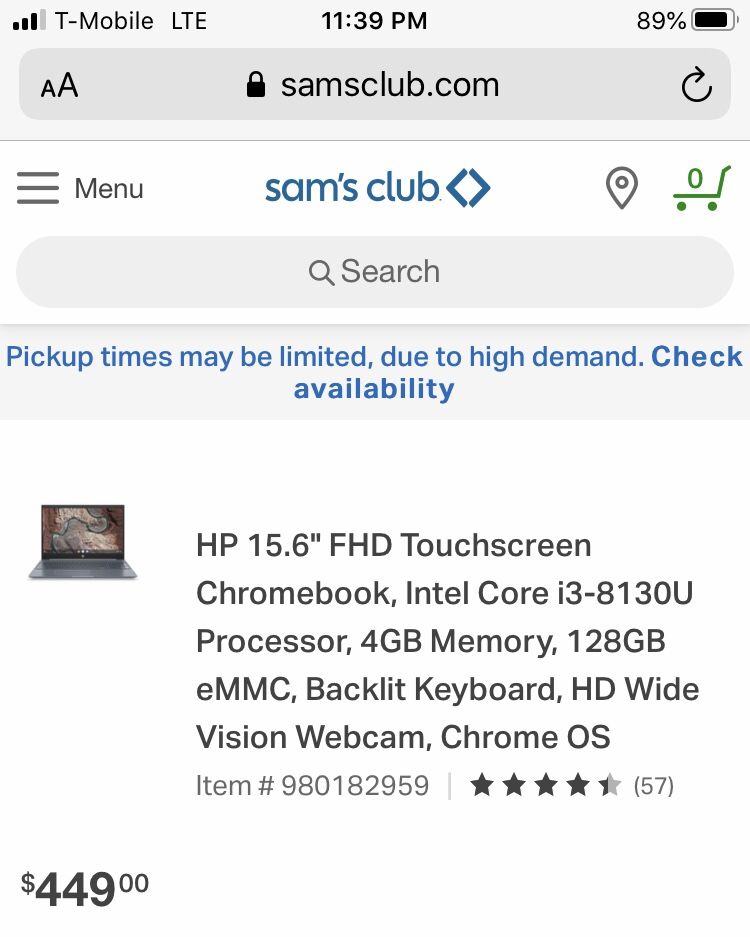Reload the page in Safari
The image size is (750, 937).
(696, 85)
